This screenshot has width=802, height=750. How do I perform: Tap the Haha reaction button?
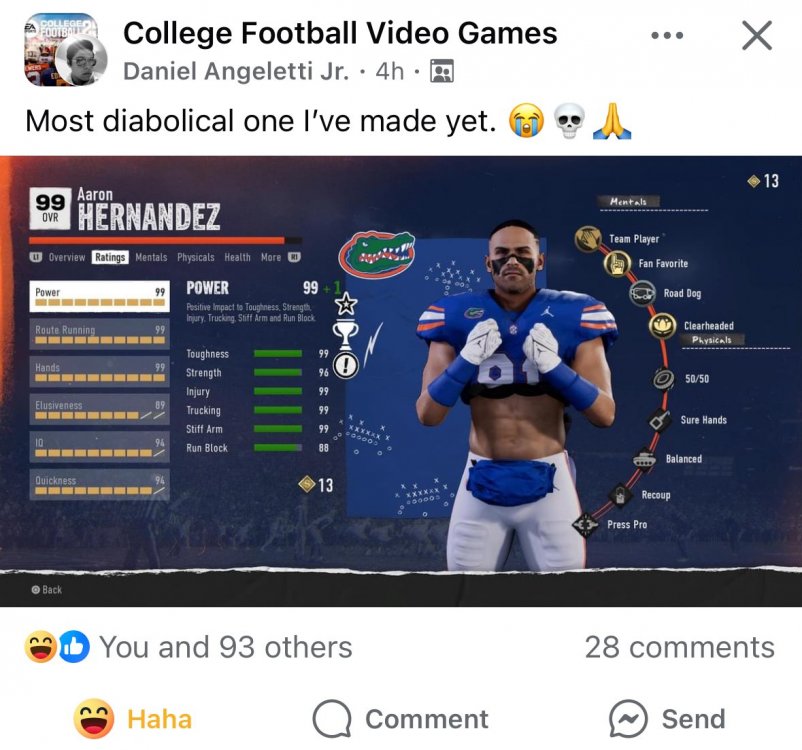(134, 719)
